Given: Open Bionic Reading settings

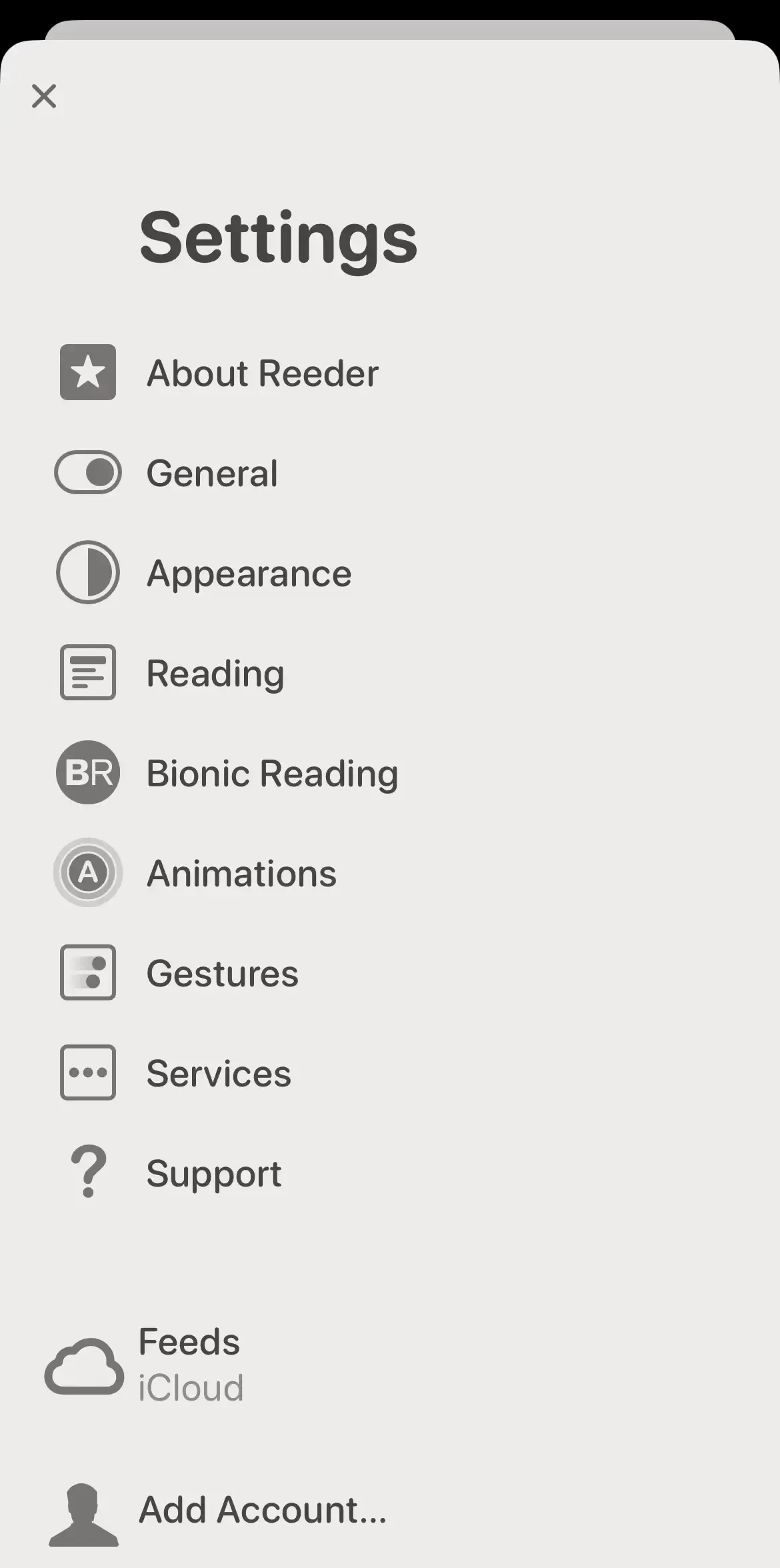Looking at the screenshot, I should 271,772.
